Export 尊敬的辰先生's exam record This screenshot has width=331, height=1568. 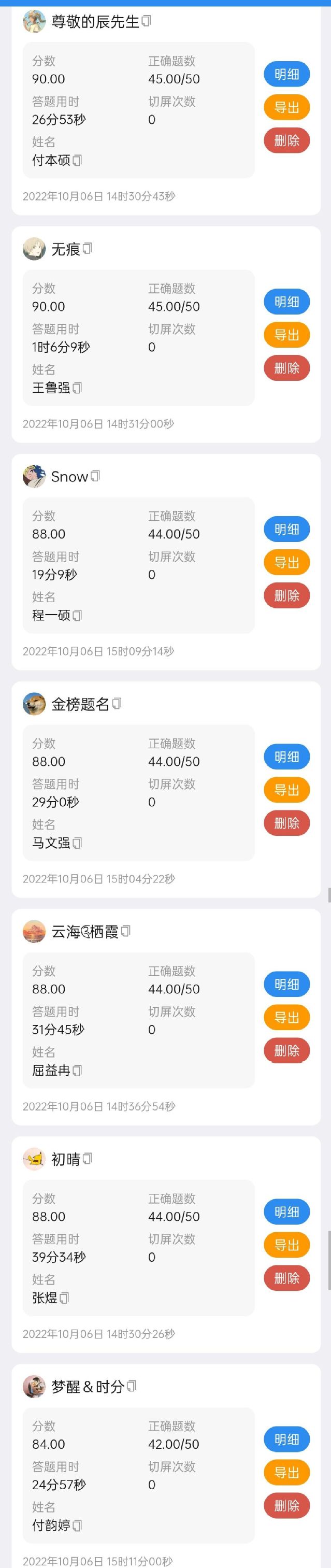286,108
